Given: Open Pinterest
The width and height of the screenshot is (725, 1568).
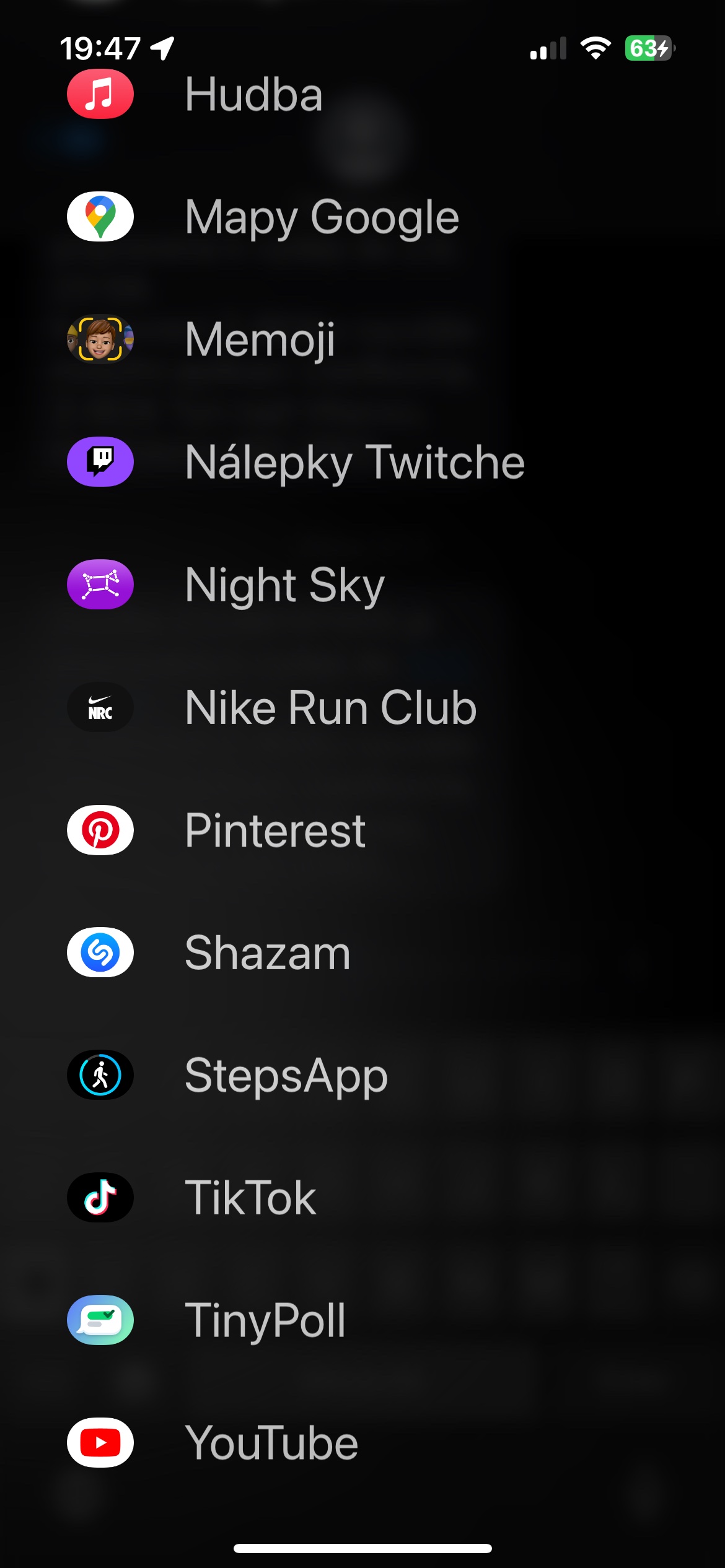Looking at the screenshot, I should pos(275,830).
